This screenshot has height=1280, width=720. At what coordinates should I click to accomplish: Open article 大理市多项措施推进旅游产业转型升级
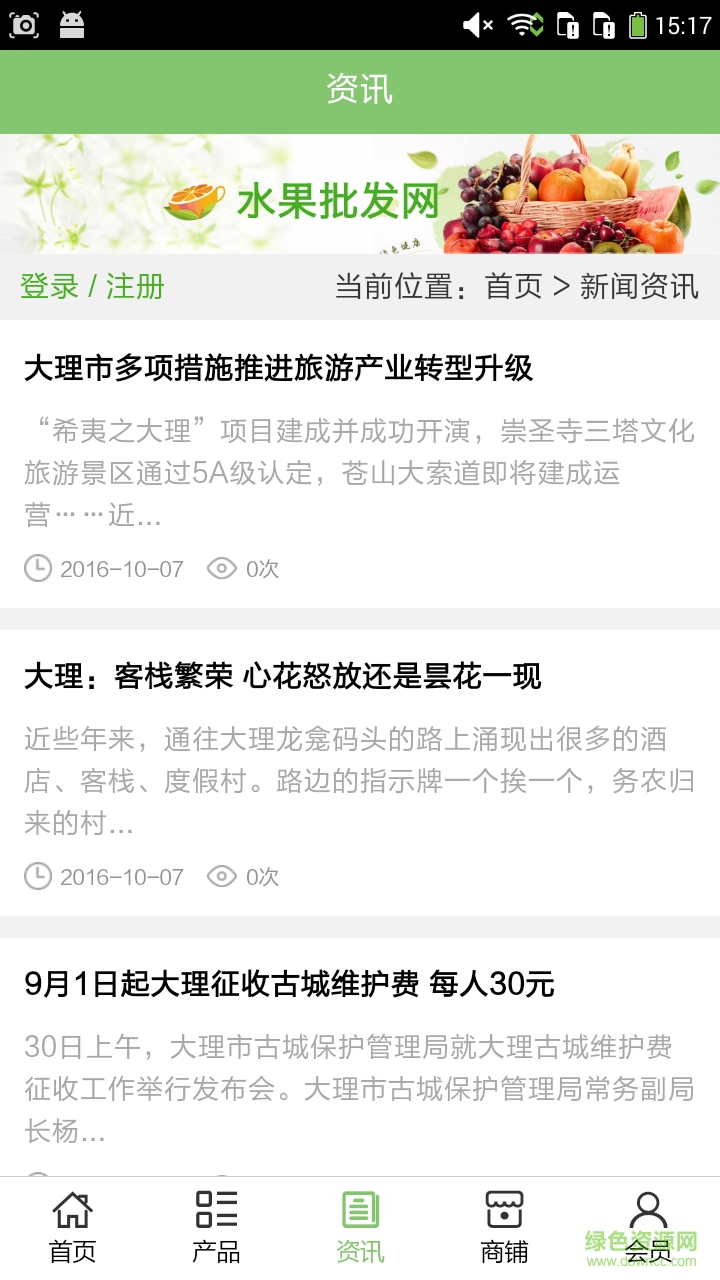point(279,369)
